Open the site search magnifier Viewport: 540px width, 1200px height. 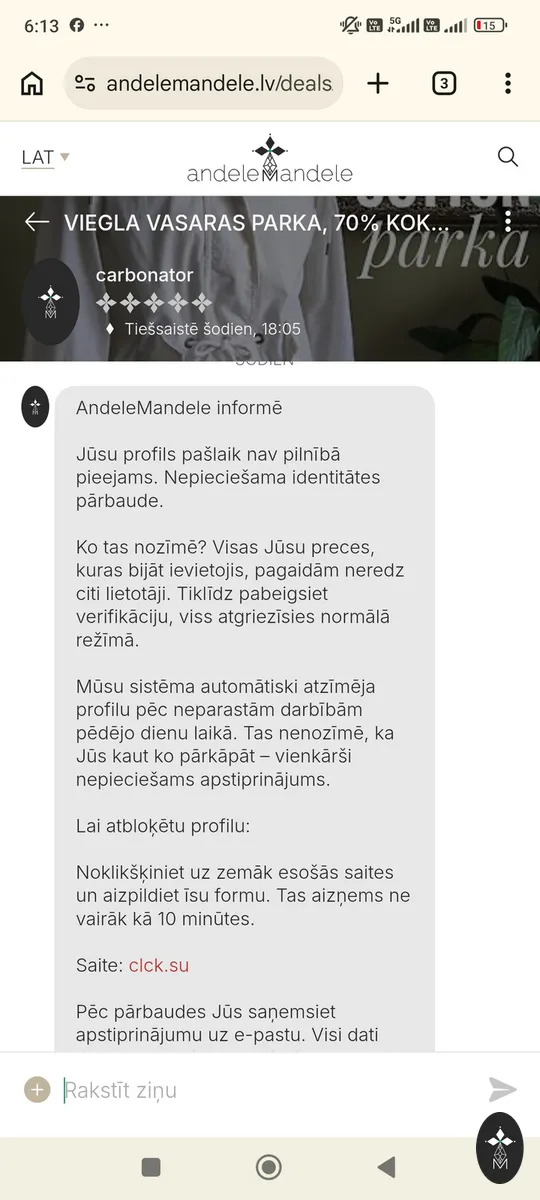coord(508,157)
